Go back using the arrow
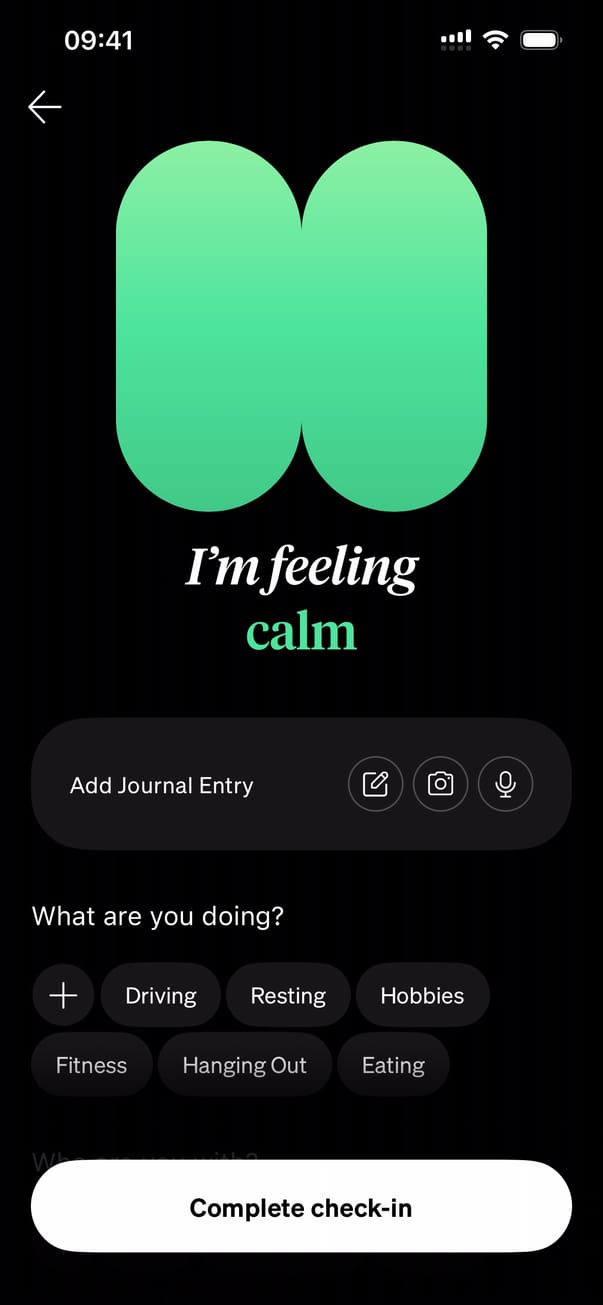The width and height of the screenshot is (603, 1305). (45, 107)
